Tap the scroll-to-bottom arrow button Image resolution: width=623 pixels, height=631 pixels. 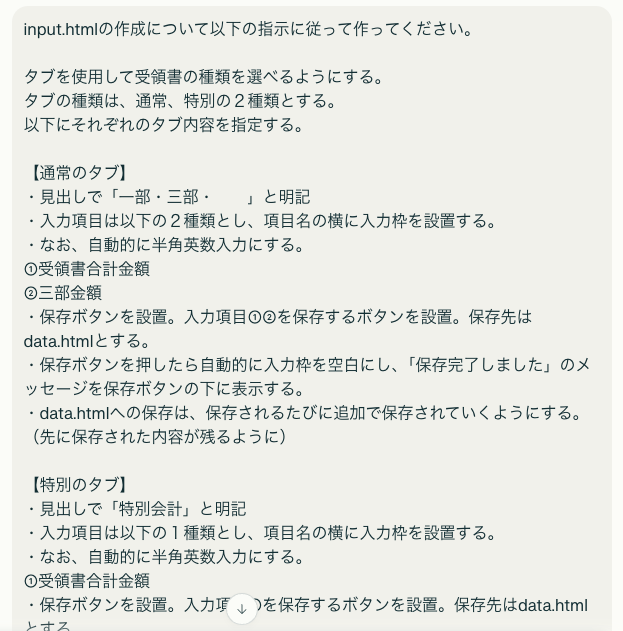pyautogui.click(x=241, y=608)
